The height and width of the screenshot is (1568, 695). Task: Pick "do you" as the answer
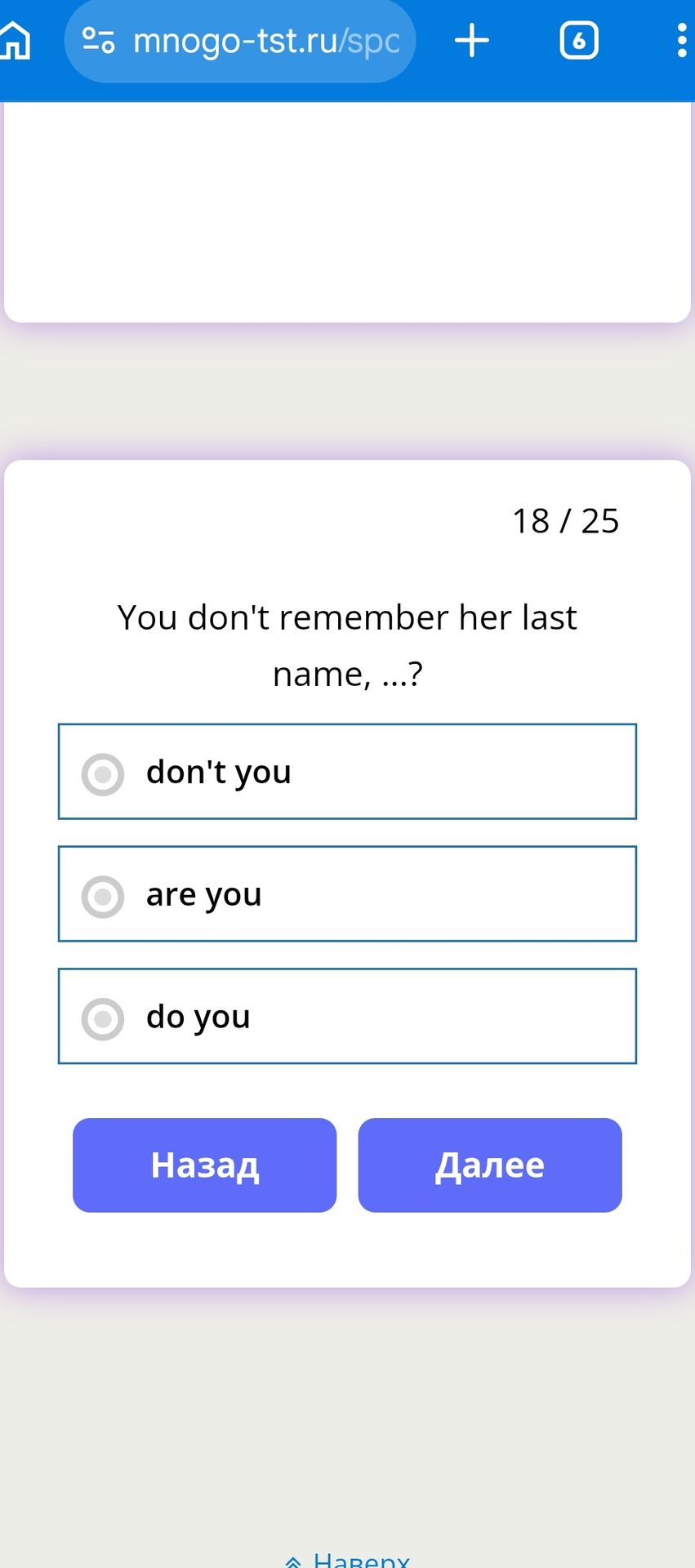point(347,1017)
